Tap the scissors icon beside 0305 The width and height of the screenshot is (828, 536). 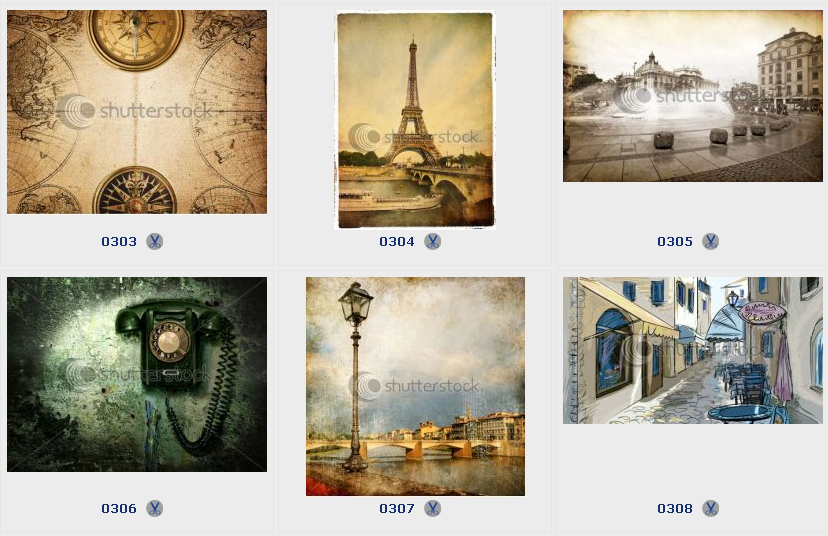pyautogui.click(x=711, y=241)
